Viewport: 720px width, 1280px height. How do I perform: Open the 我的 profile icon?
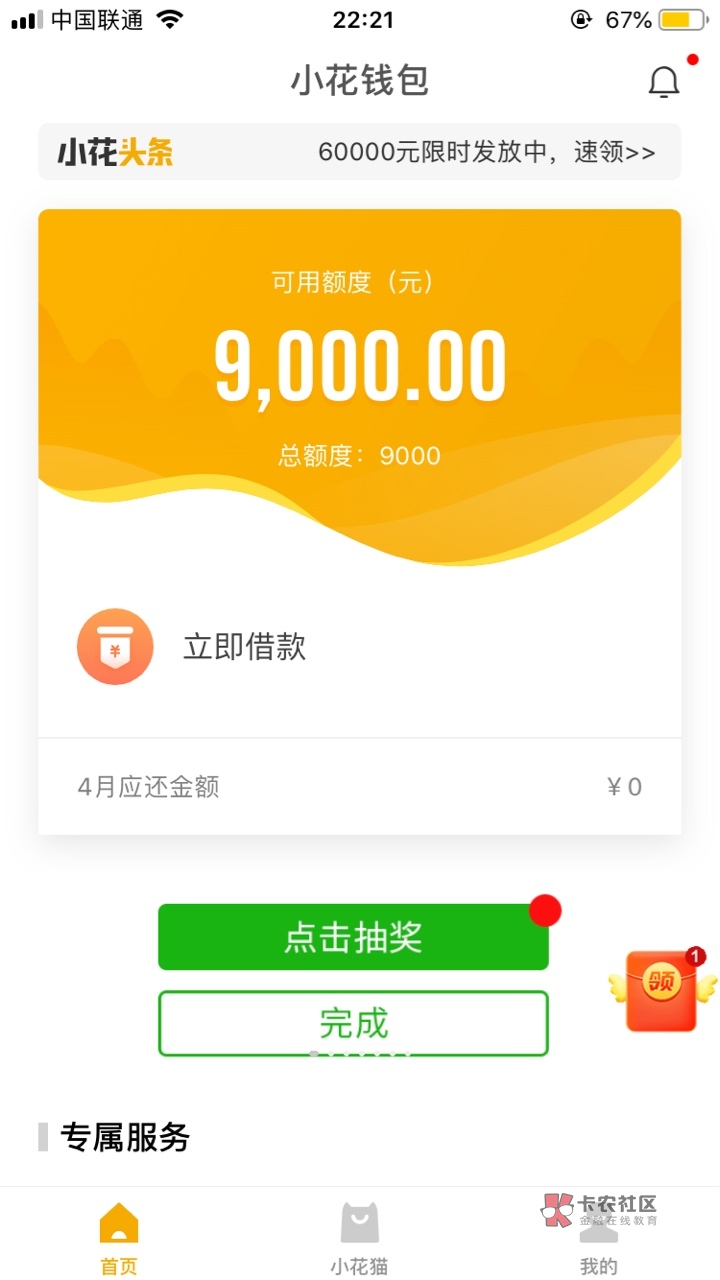(x=598, y=1225)
